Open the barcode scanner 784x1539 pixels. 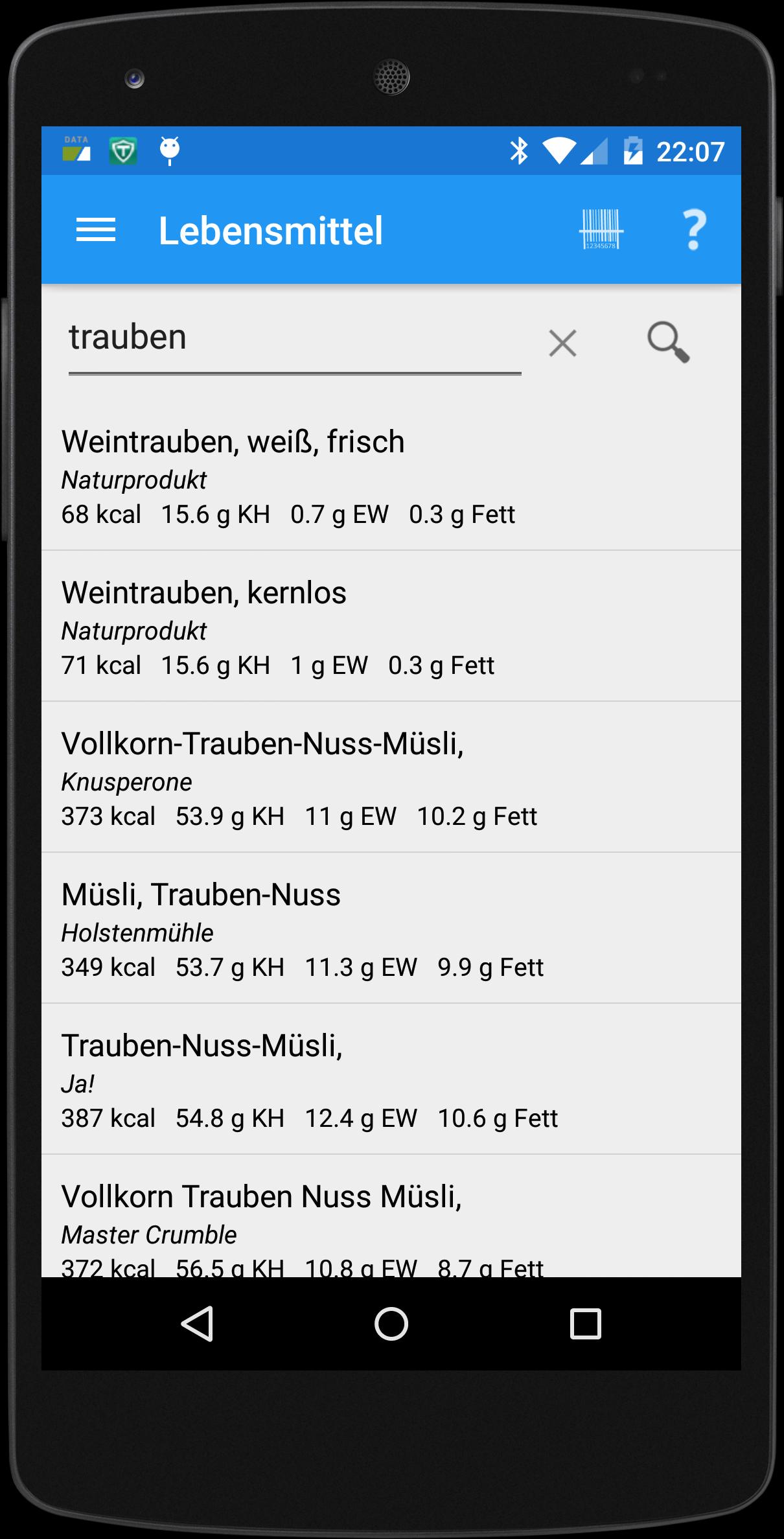[602, 229]
